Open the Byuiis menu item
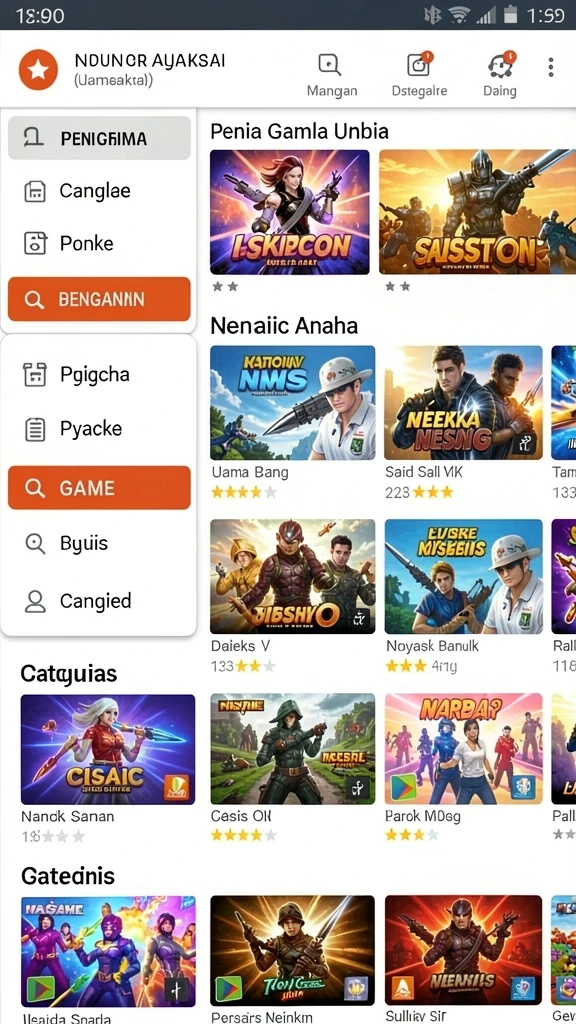This screenshot has height=1024, width=576. (x=99, y=543)
